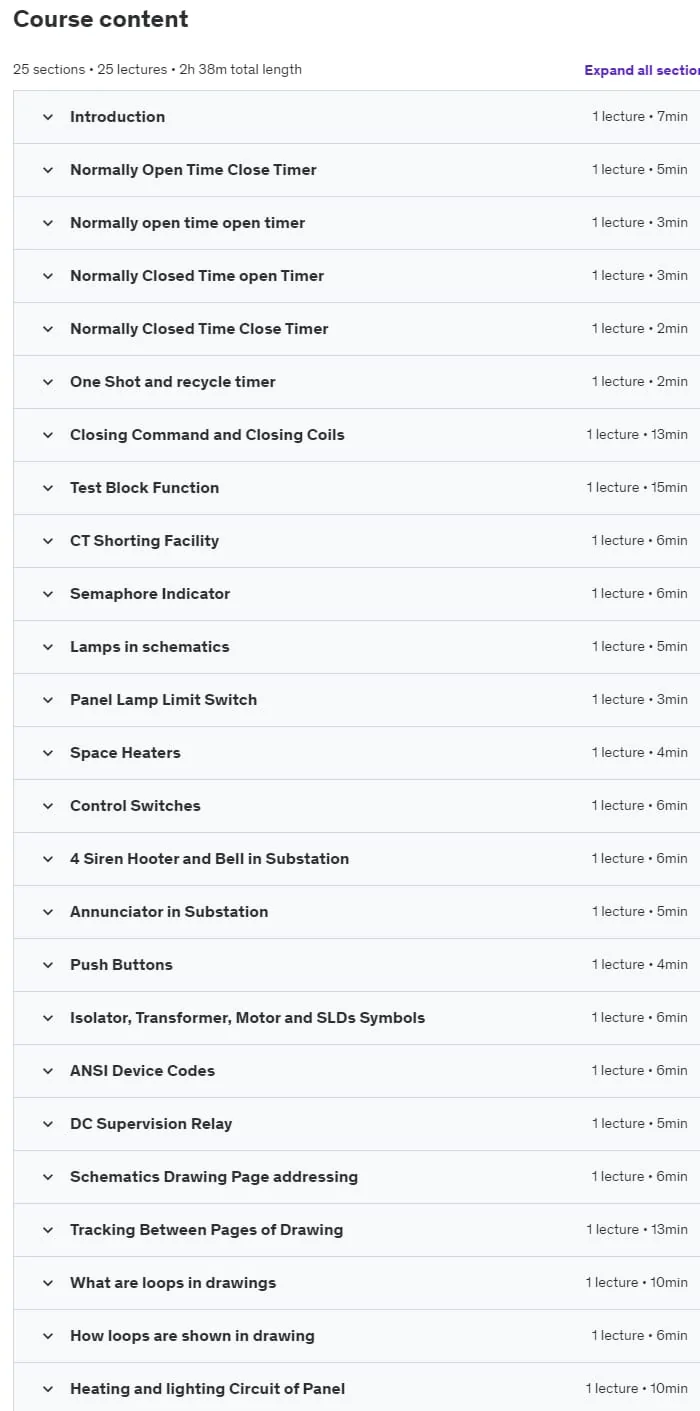The image size is (700, 1411).
Task: Expand Normally Open Time Close Timer section
Action: pos(357,170)
